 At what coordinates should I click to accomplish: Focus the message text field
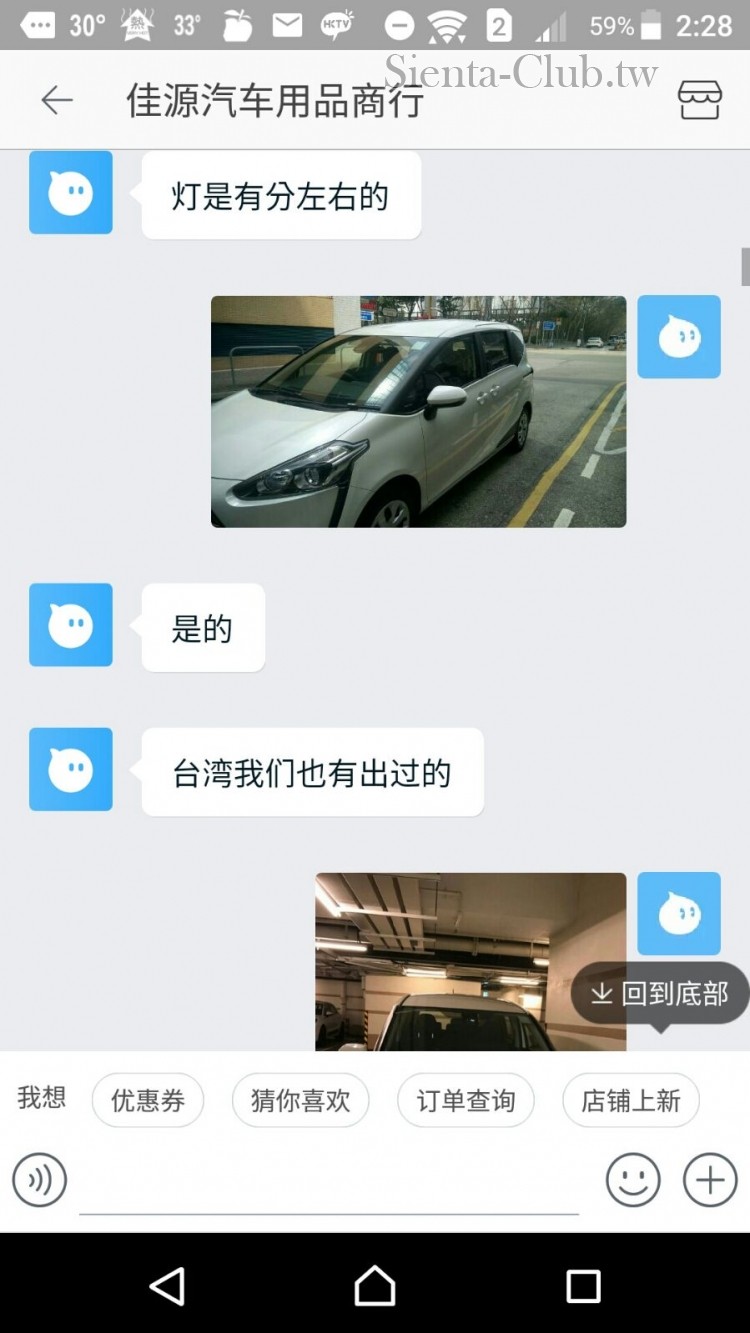pyautogui.click(x=330, y=1185)
